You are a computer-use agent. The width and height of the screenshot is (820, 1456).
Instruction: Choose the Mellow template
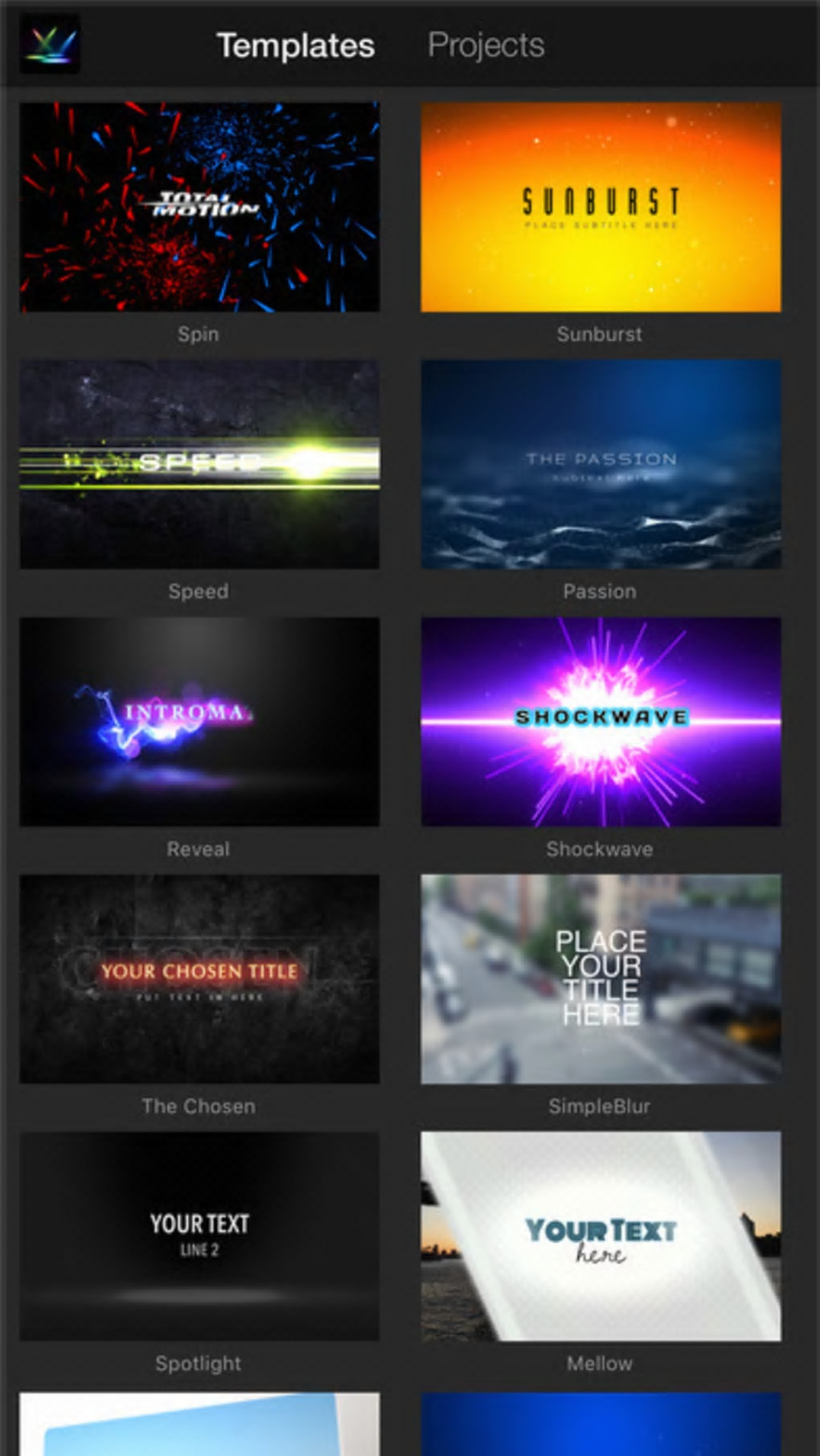pyautogui.click(x=601, y=1237)
